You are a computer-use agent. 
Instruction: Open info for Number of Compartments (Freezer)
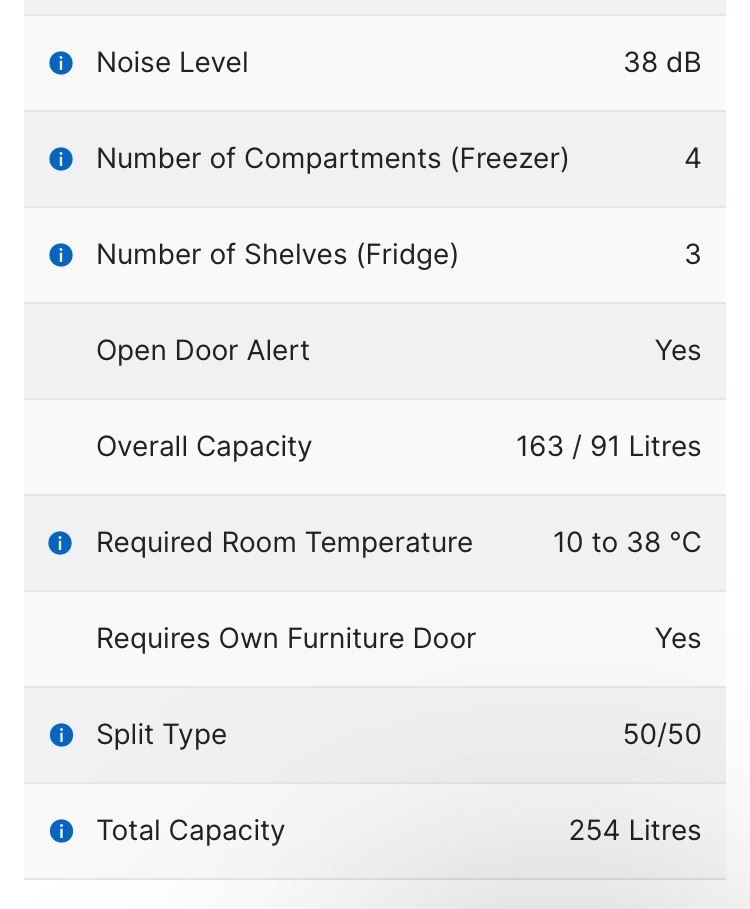pos(61,159)
